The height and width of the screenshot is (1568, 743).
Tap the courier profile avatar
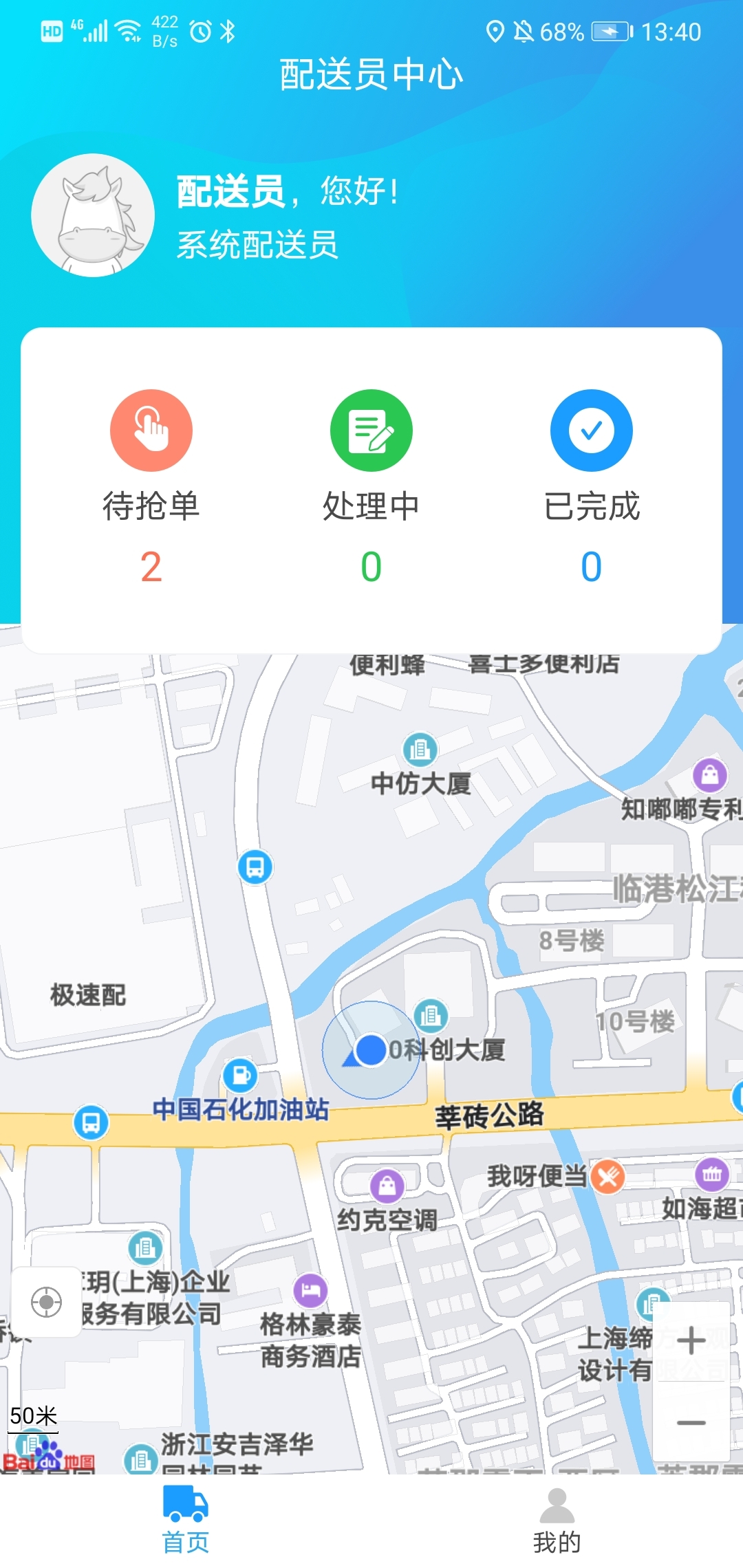click(93, 215)
